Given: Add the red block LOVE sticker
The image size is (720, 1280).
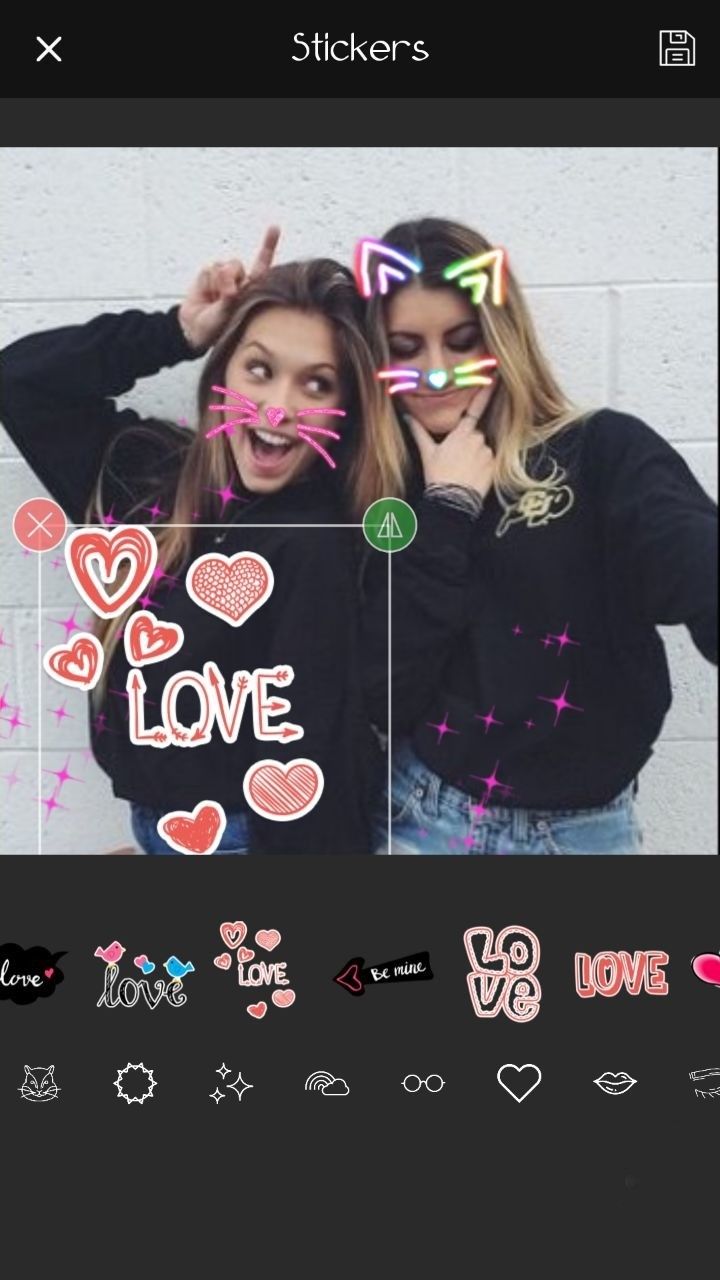Looking at the screenshot, I should pos(621,973).
